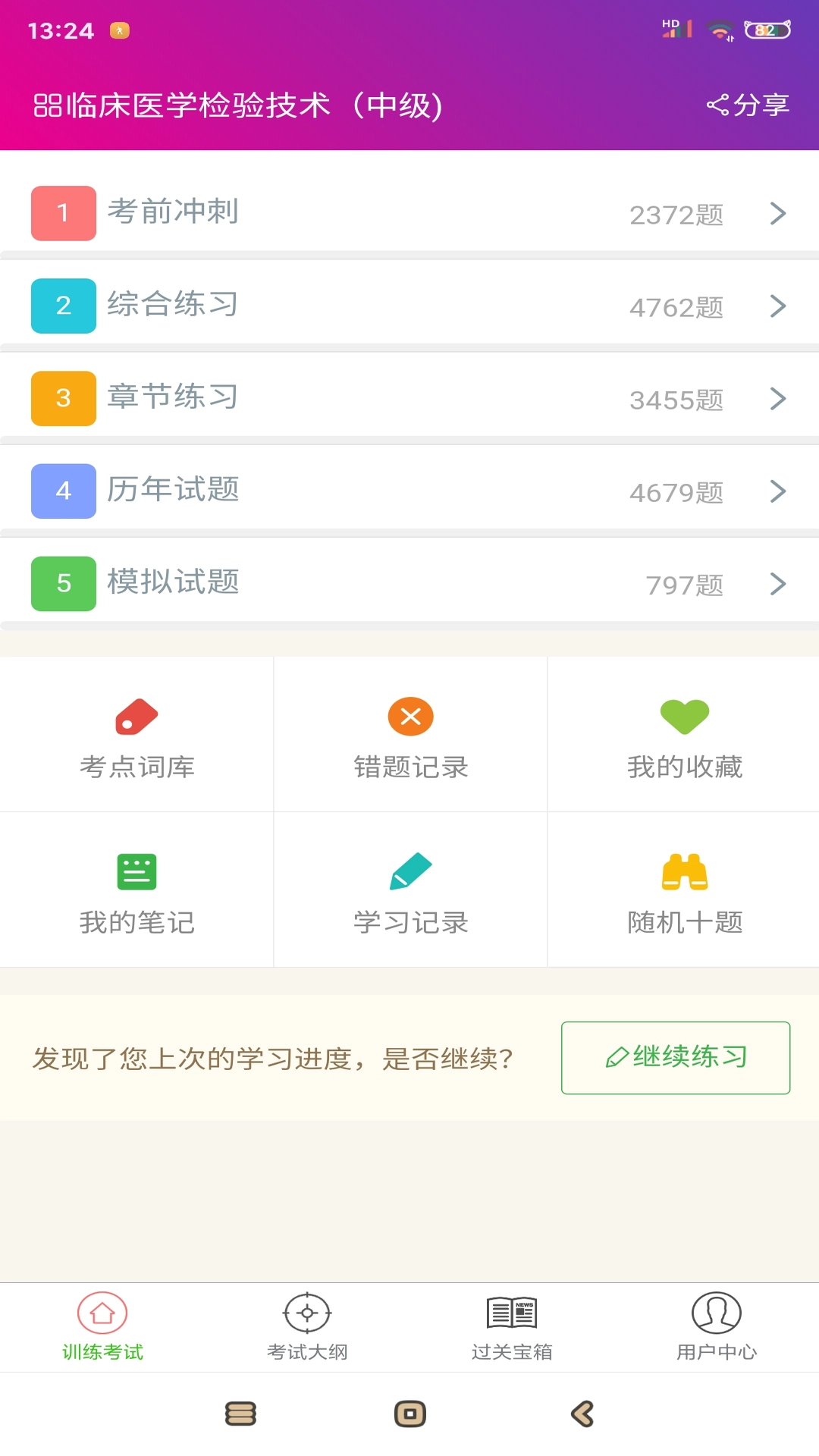The width and height of the screenshot is (819, 1456).
Task: Open 学习记录 pencil icon
Action: click(409, 871)
